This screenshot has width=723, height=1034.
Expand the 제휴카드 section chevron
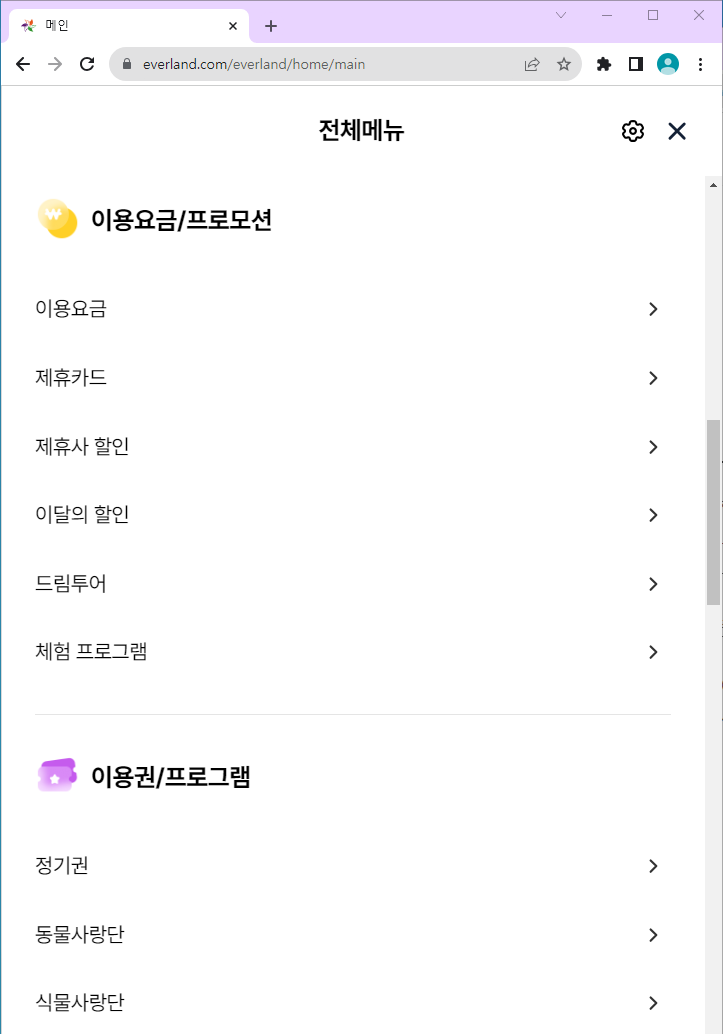point(654,378)
